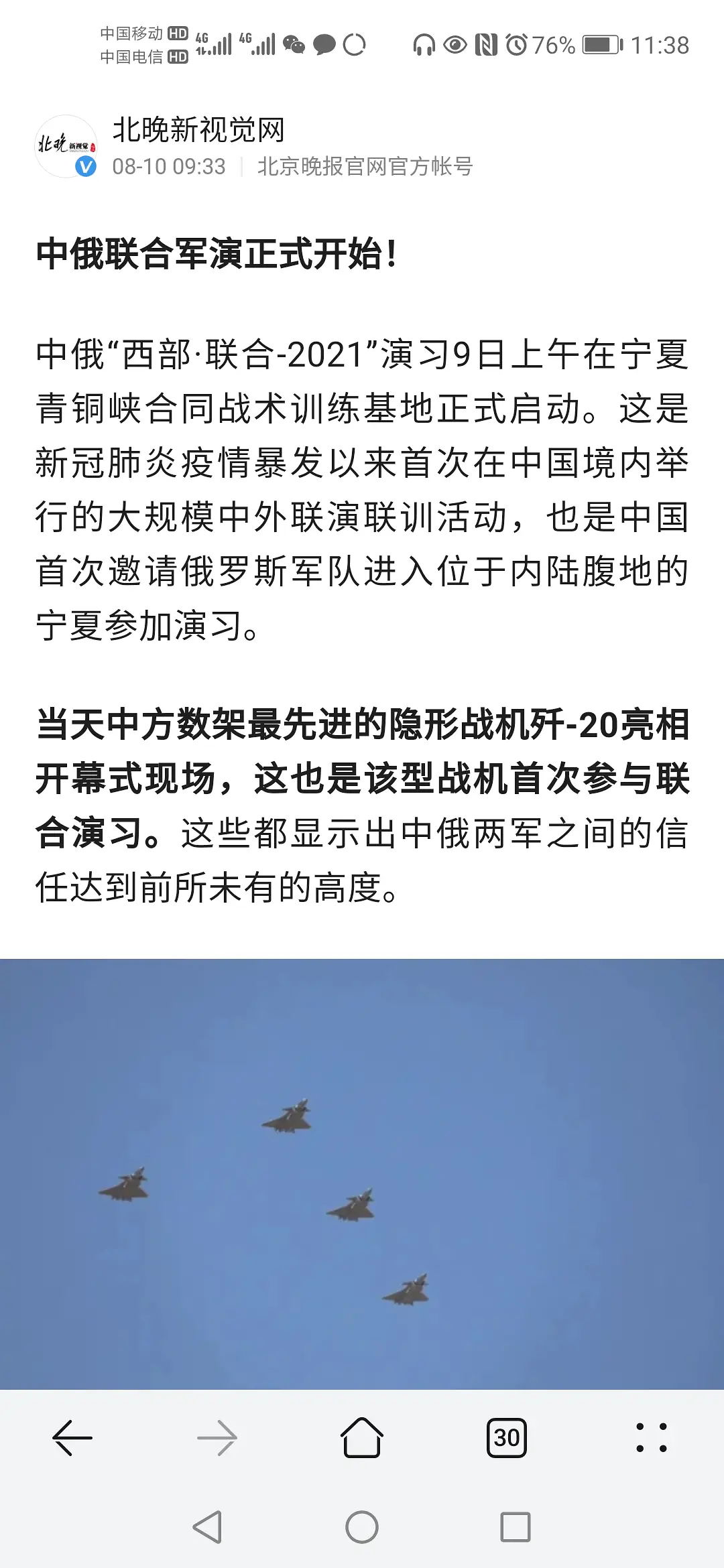The width and height of the screenshot is (724, 1568).
Task: Open the 30 tabs switcher
Action: click(507, 1438)
